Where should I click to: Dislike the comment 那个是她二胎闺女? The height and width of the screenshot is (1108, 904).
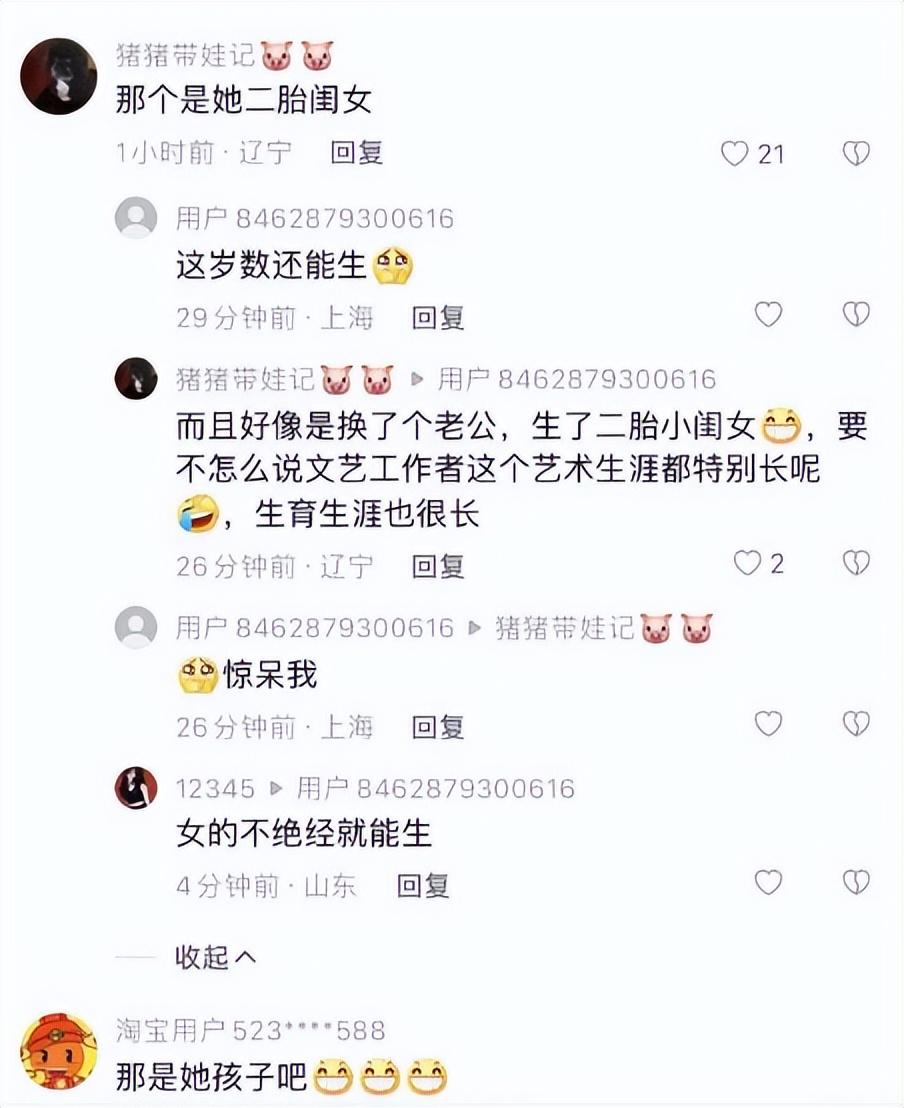[x=856, y=153]
